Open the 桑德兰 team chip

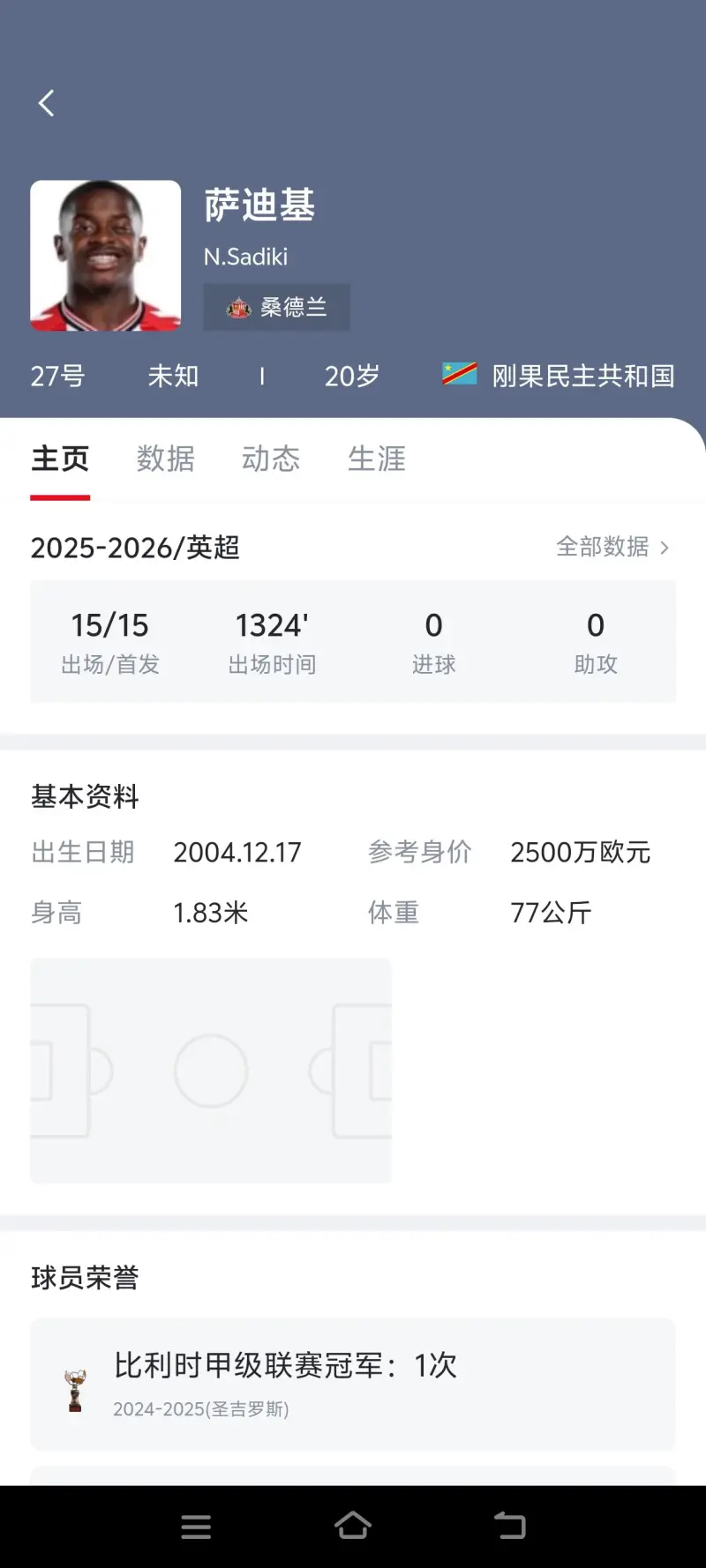point(277,307)
